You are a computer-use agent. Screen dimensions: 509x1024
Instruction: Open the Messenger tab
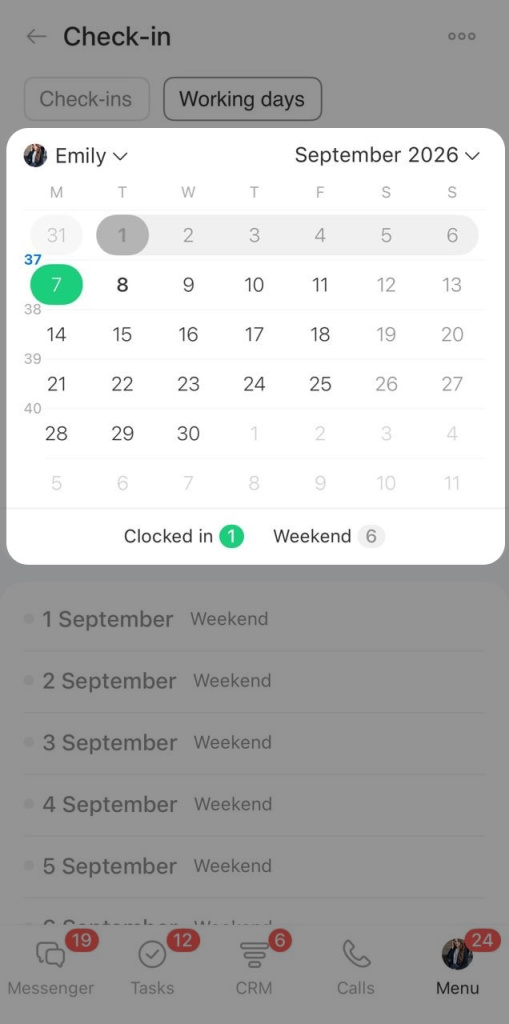click(x=51, y=965)
